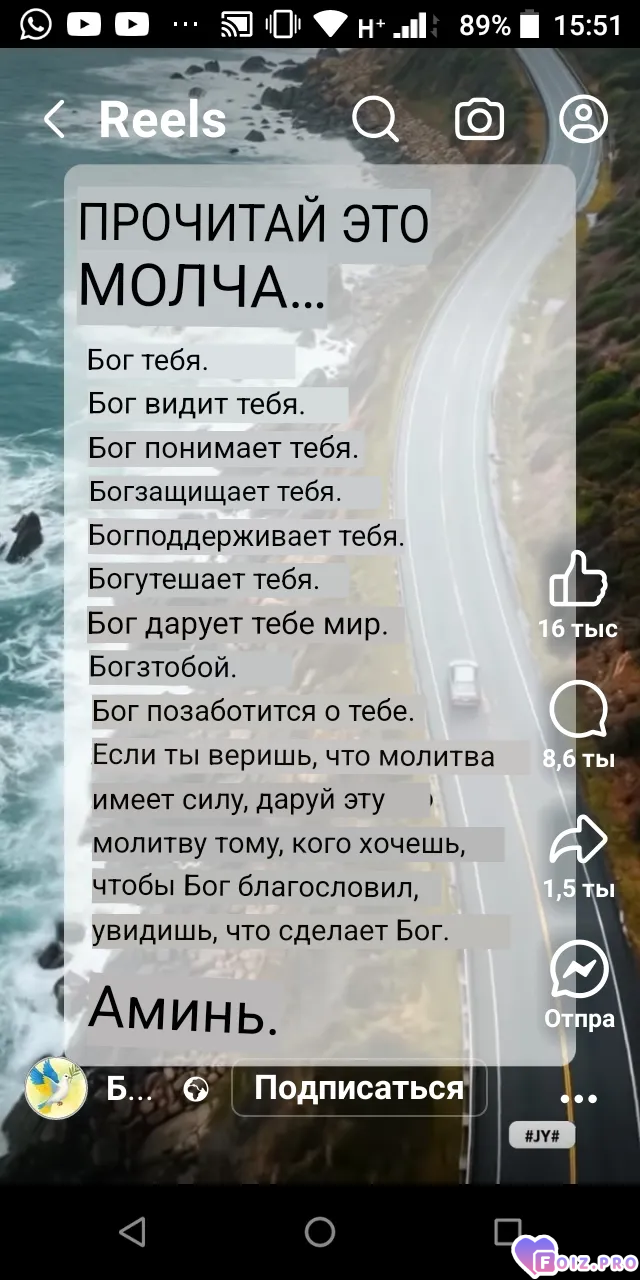
Task: Send the reel via Messenger
Action: (x=579, y=969)
